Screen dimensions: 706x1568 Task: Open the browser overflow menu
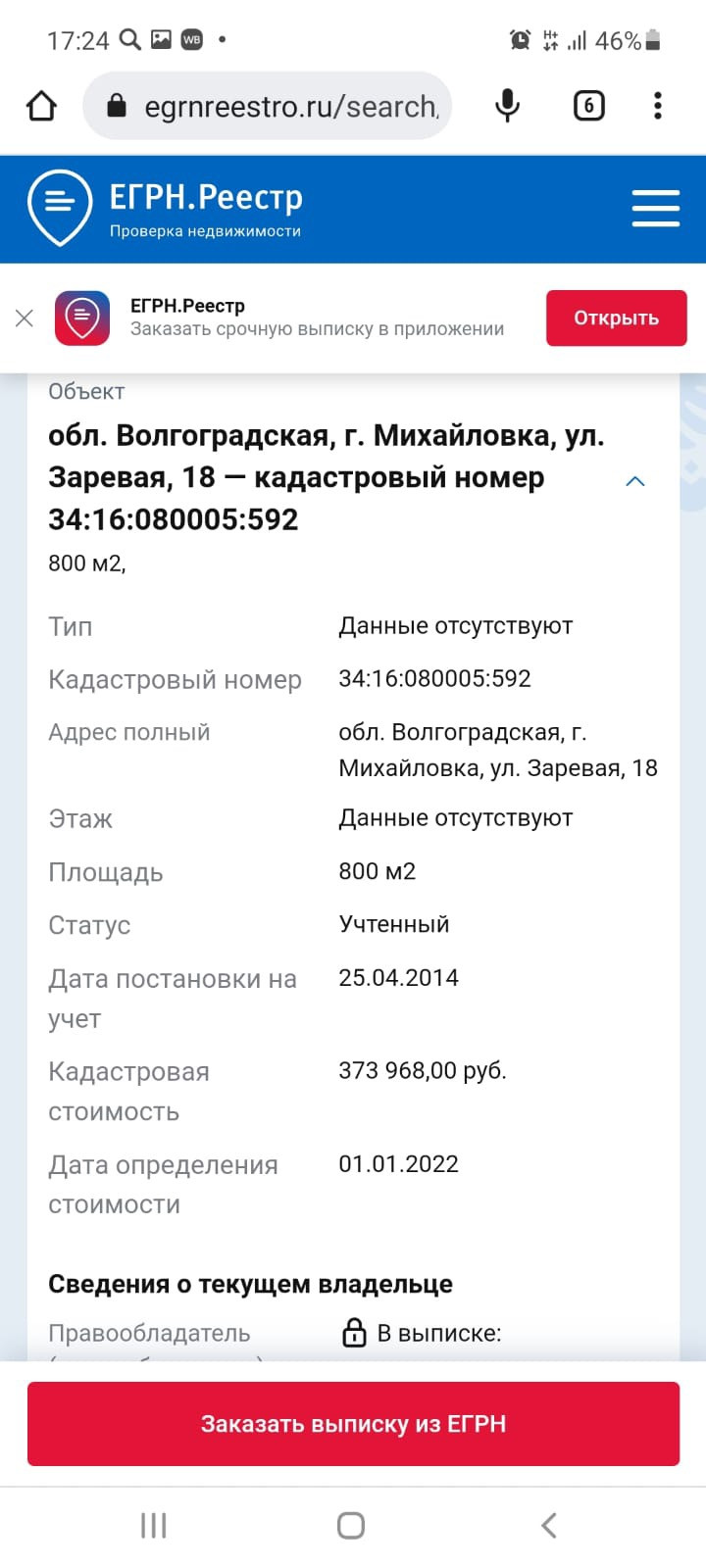click(657, 106)
